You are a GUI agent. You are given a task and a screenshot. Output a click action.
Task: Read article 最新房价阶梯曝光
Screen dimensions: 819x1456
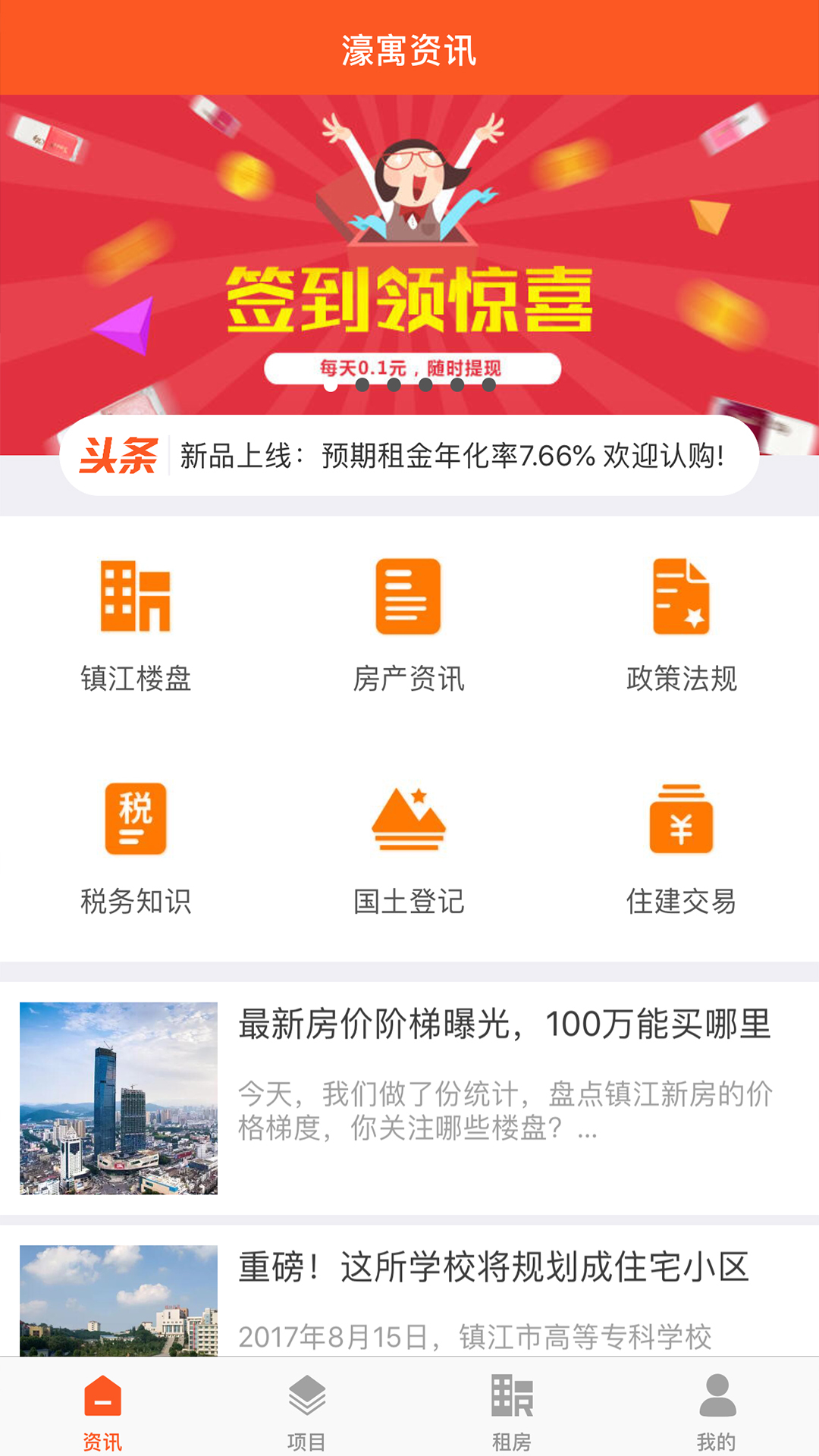tap(504, 1025)
